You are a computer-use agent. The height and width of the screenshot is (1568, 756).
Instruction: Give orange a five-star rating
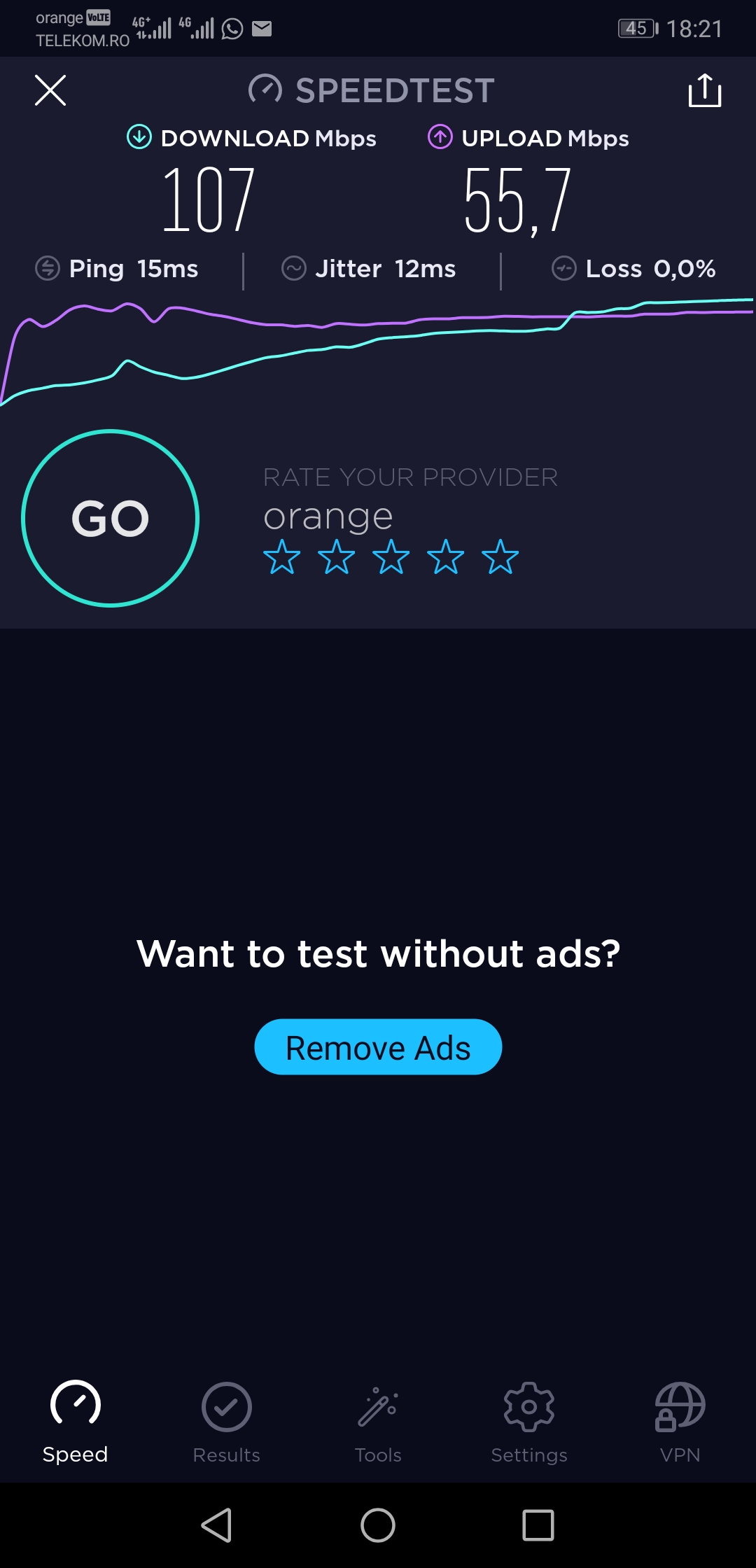pos(500,557)
